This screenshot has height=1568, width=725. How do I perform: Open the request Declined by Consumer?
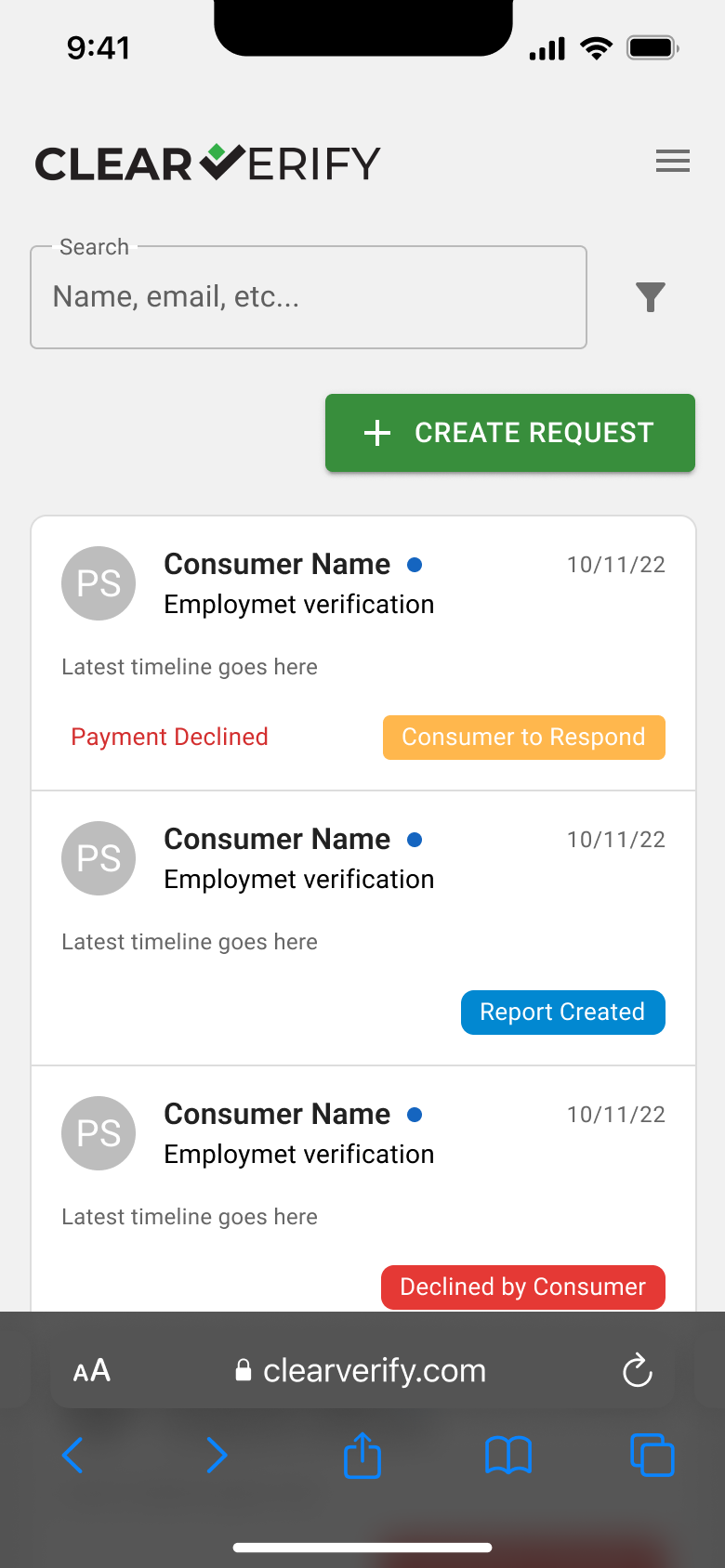(x=363, y=1189)
